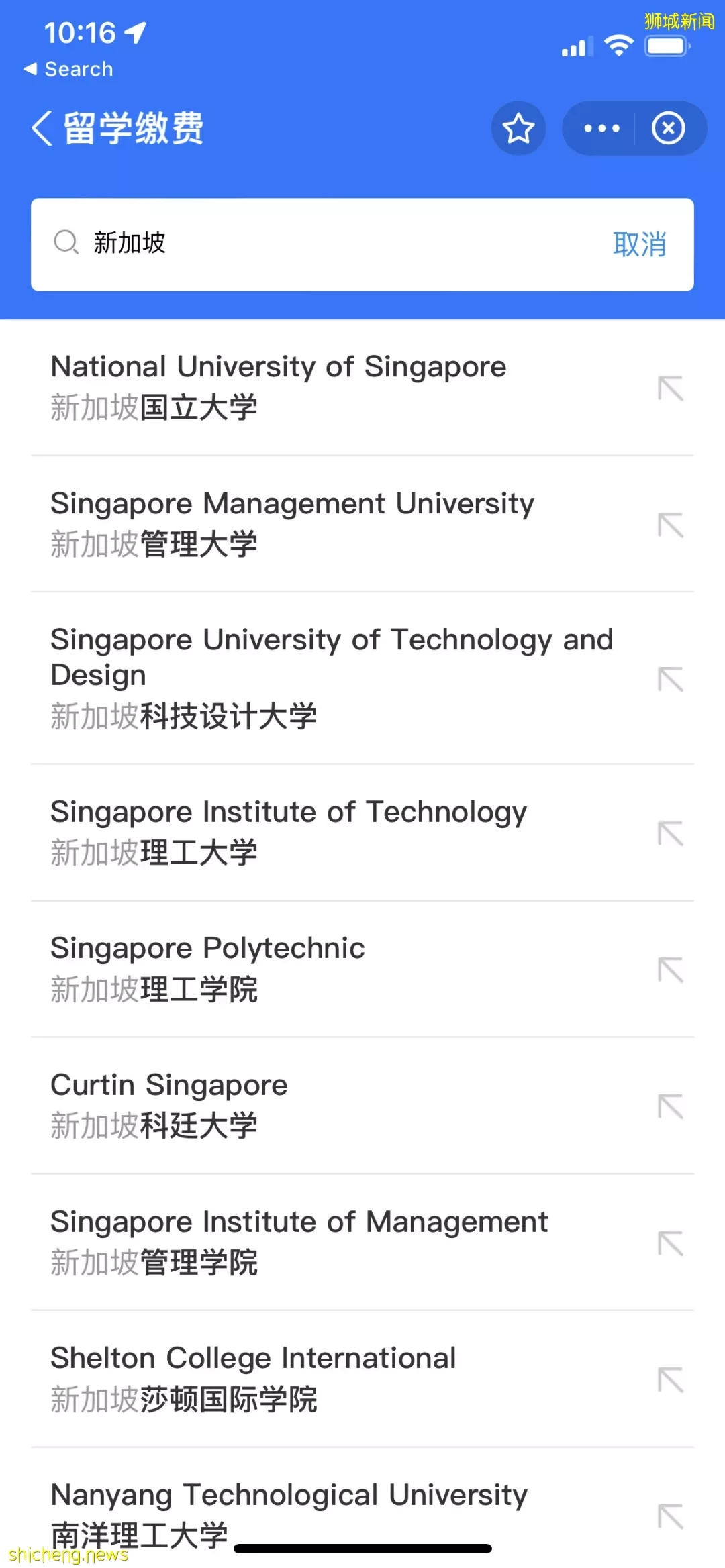Open the Curtin Singapore result
This screenshot has height=1568, width=725.
(362, 1106)
